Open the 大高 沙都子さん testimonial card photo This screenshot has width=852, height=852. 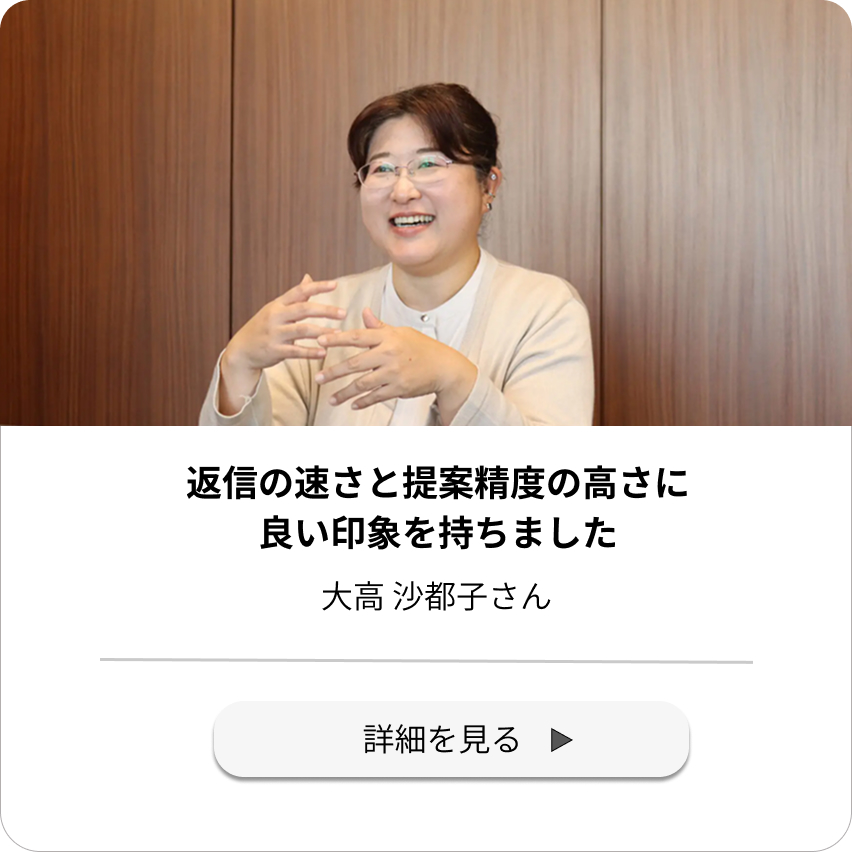426,213
